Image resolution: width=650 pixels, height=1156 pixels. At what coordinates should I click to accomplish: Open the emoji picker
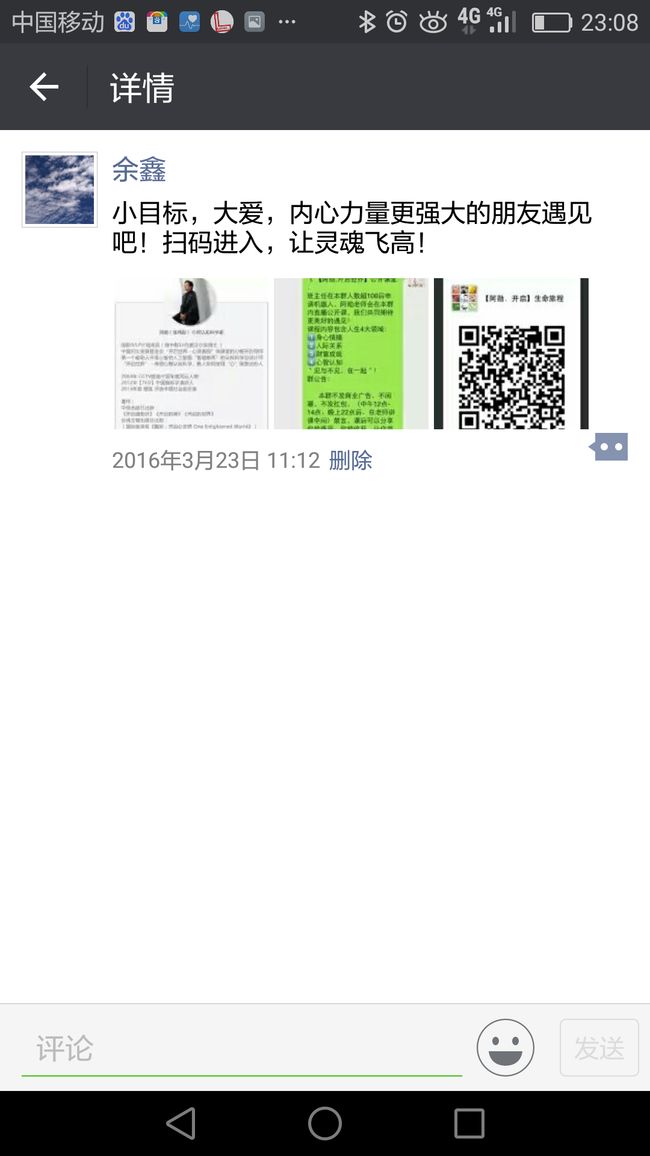[x=506, y=1048]
